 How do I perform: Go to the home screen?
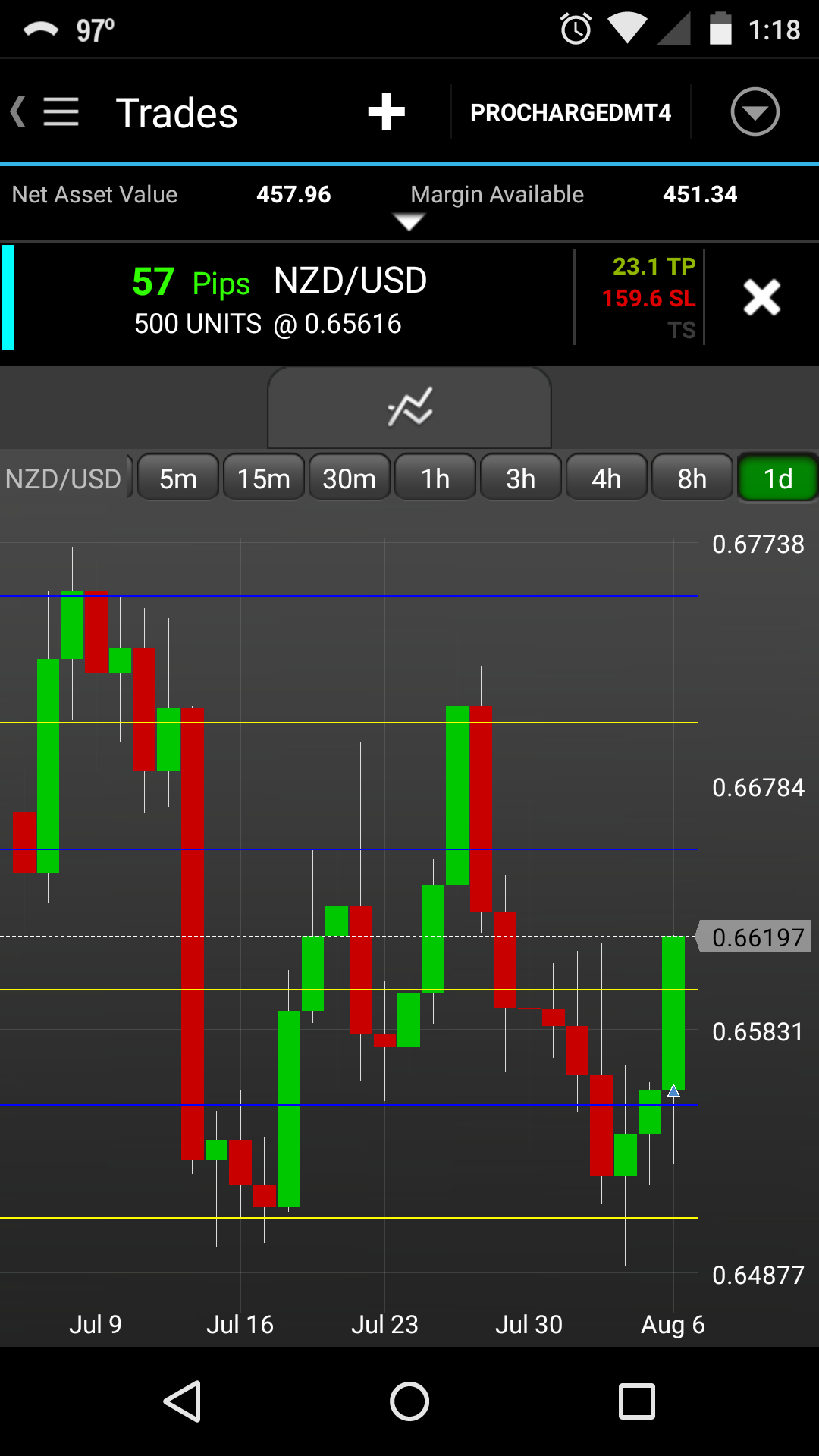click(409, 1401)
